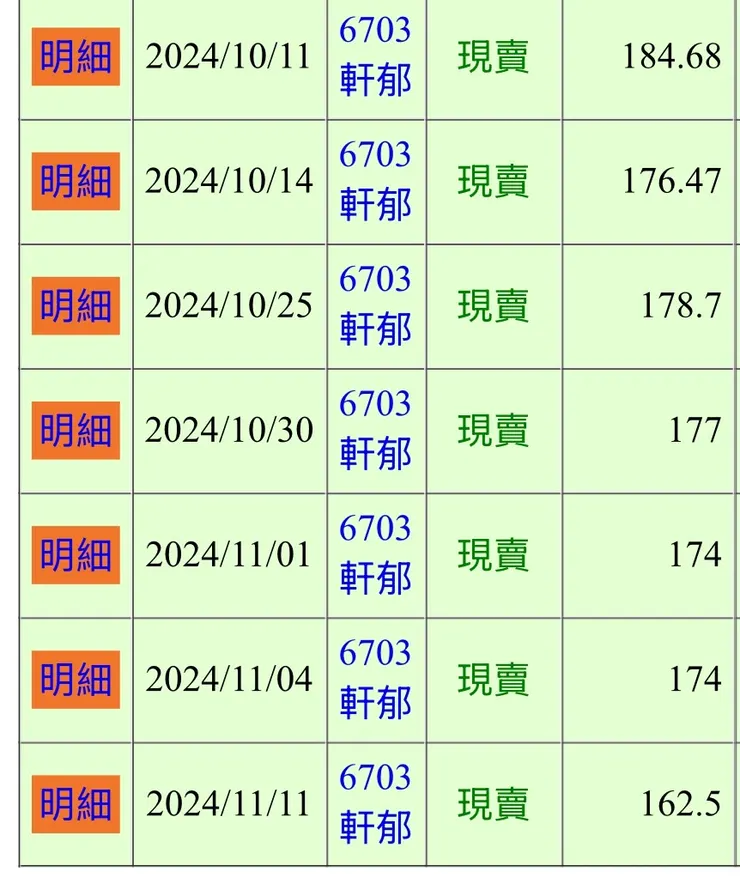Select the 明細 button on the 2024/10/25 row

[x=75, y=304]
